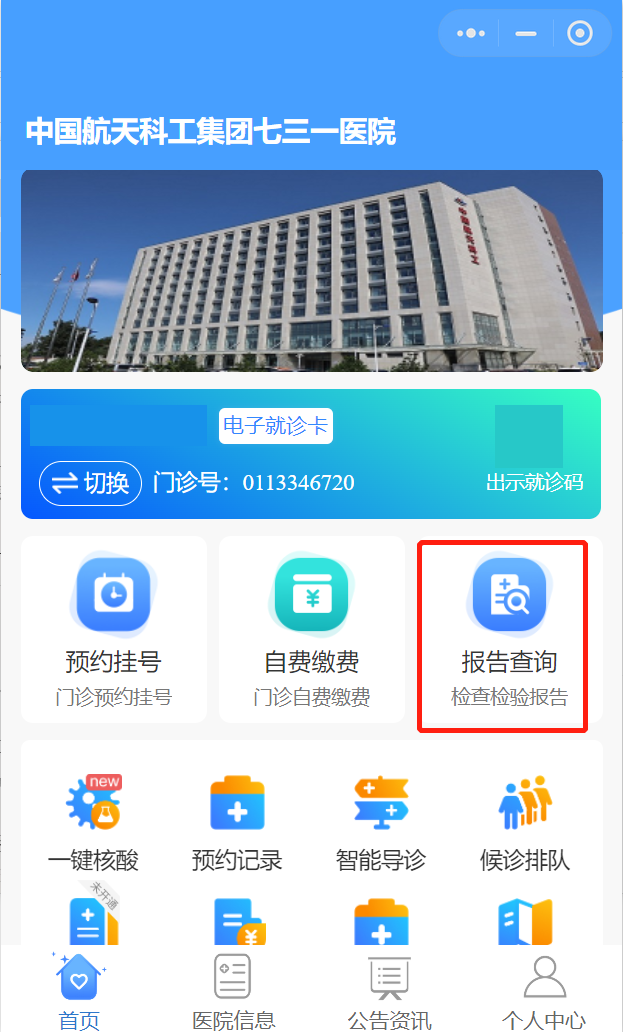Show the 出示就诊码 visit code
623x1032 pixels.
tap(534, 483)
